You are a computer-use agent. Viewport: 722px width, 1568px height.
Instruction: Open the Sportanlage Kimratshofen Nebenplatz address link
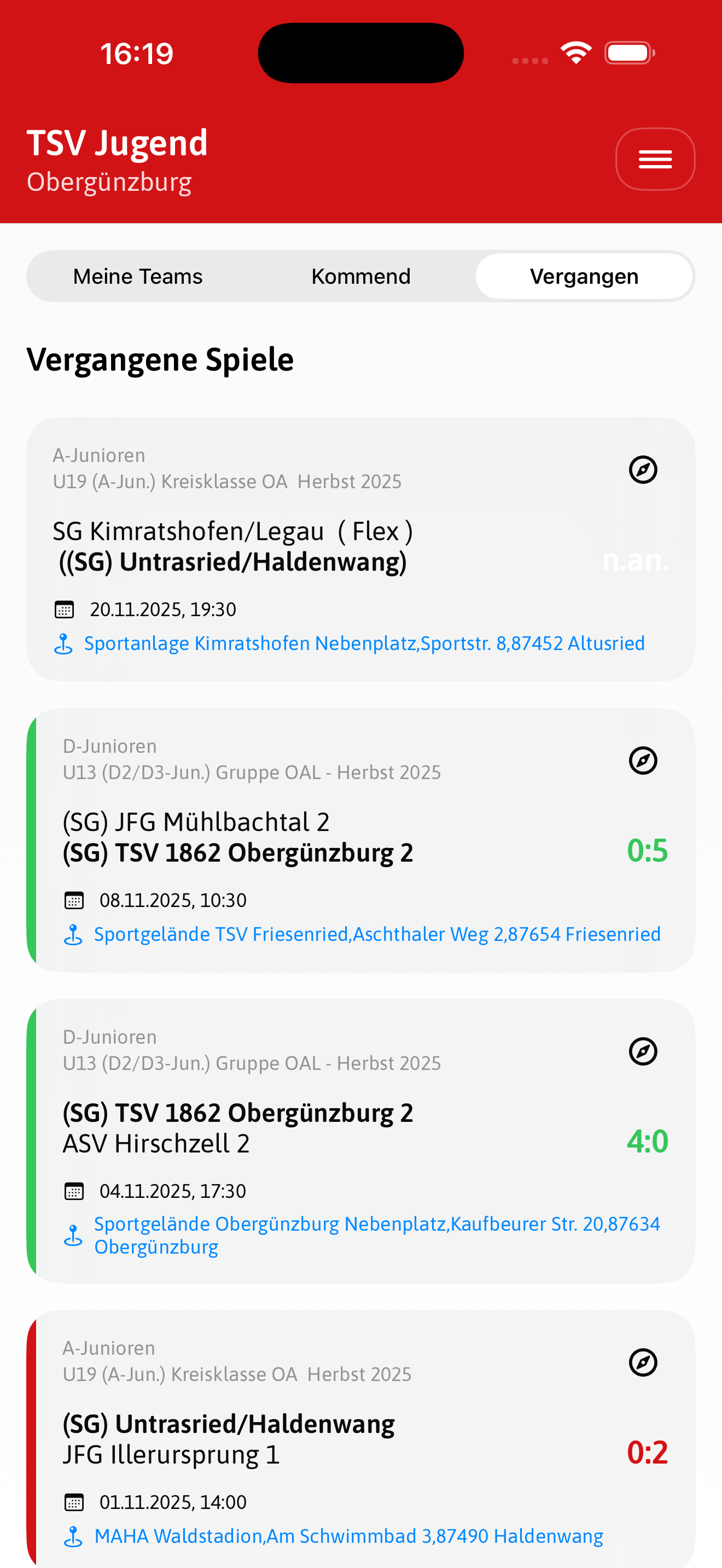tap(364, 643)
